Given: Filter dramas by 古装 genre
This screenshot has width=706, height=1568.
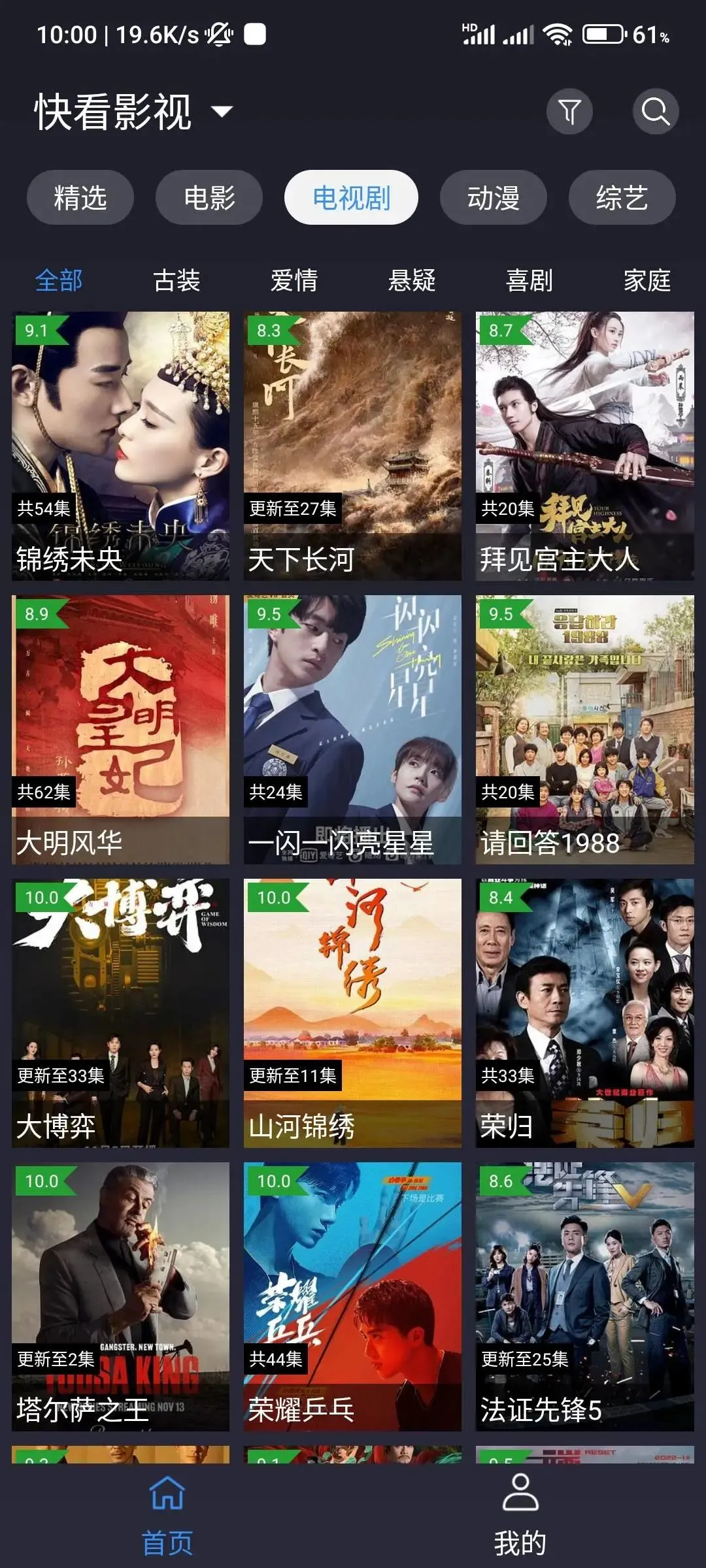Looking at the screenshot, I should pos(176,280).
